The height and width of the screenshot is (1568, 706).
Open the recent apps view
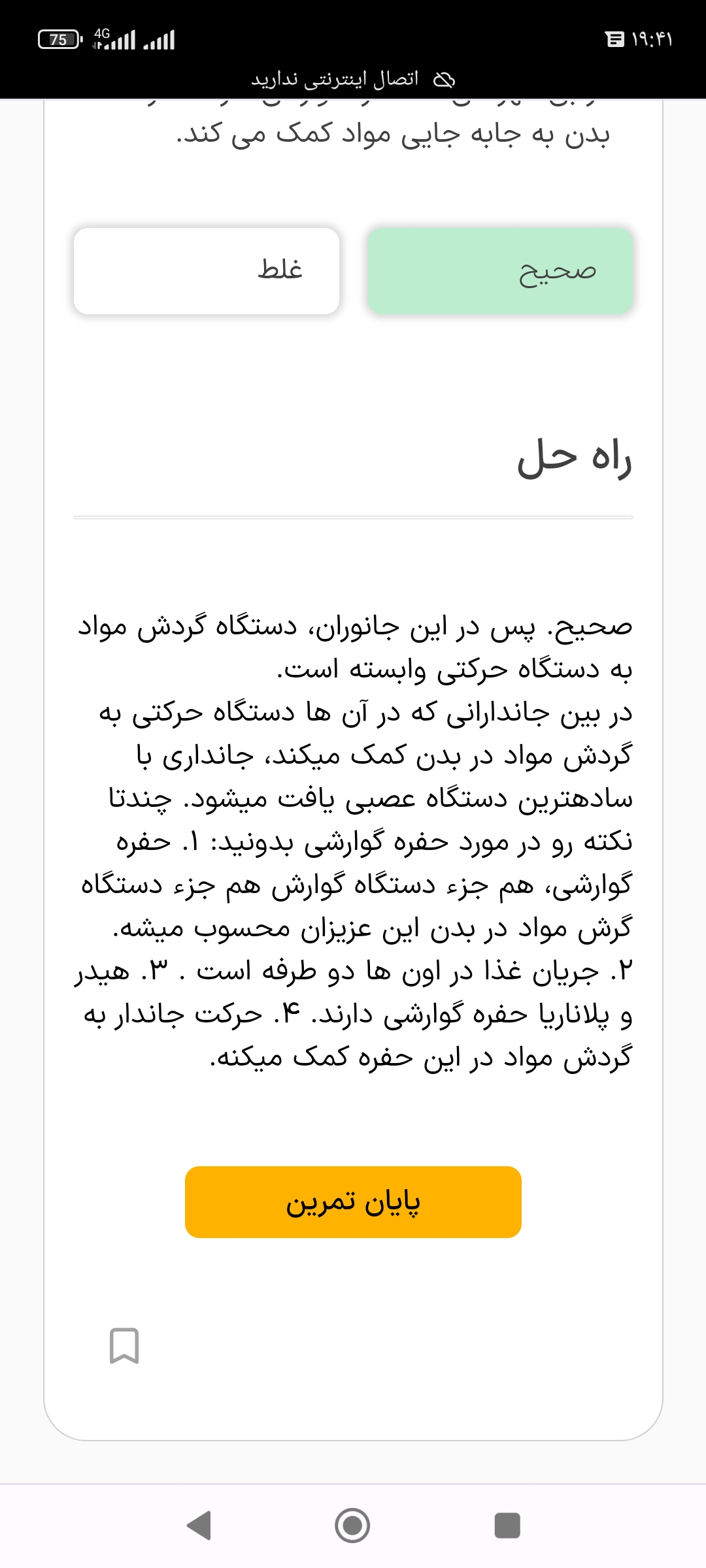(x=507, y=1526)
